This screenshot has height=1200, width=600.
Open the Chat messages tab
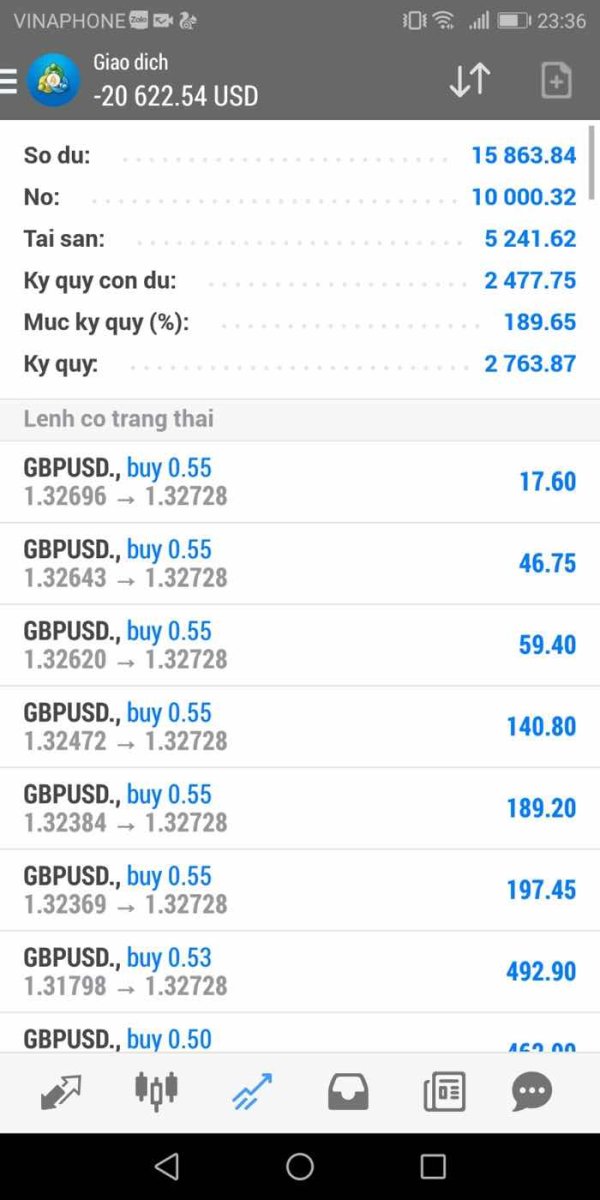tap(531, 1092)
